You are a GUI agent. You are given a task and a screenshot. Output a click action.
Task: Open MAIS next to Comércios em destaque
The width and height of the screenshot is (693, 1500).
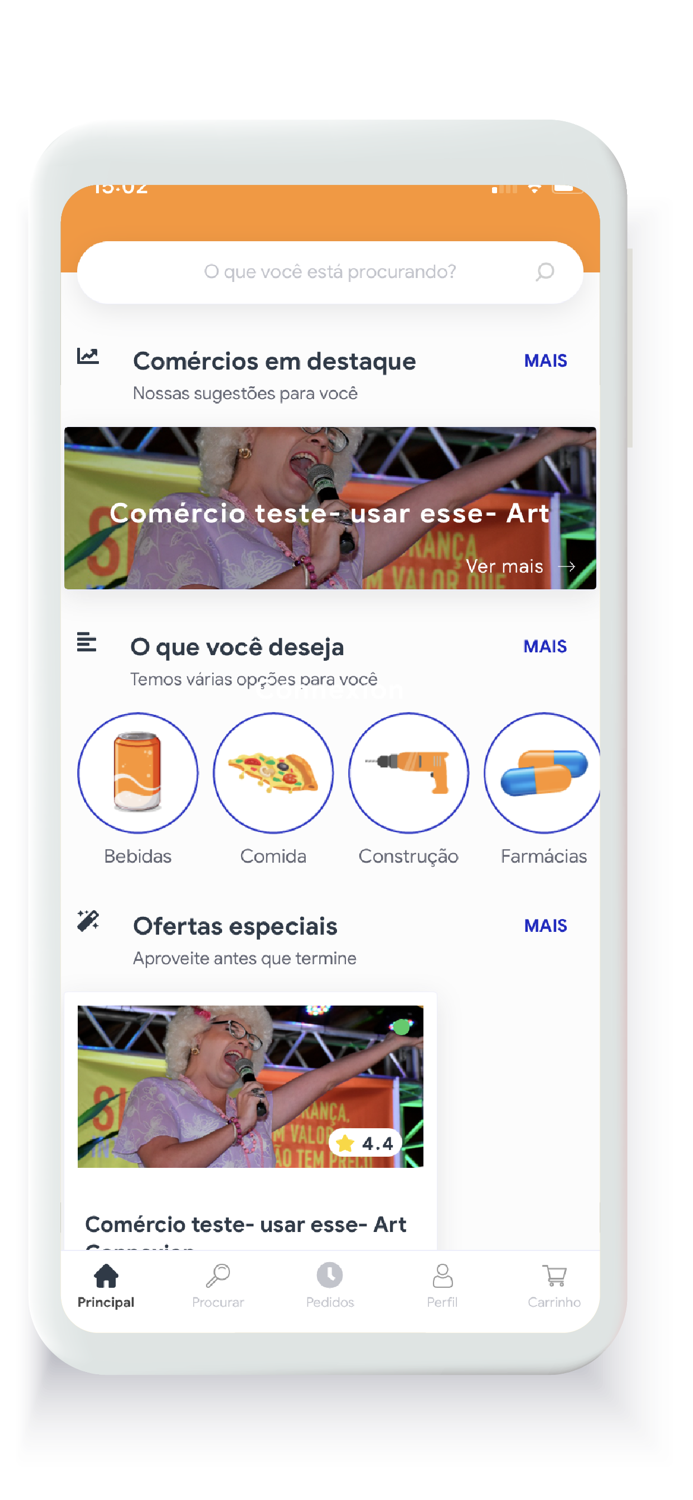[x=545, y=361]
